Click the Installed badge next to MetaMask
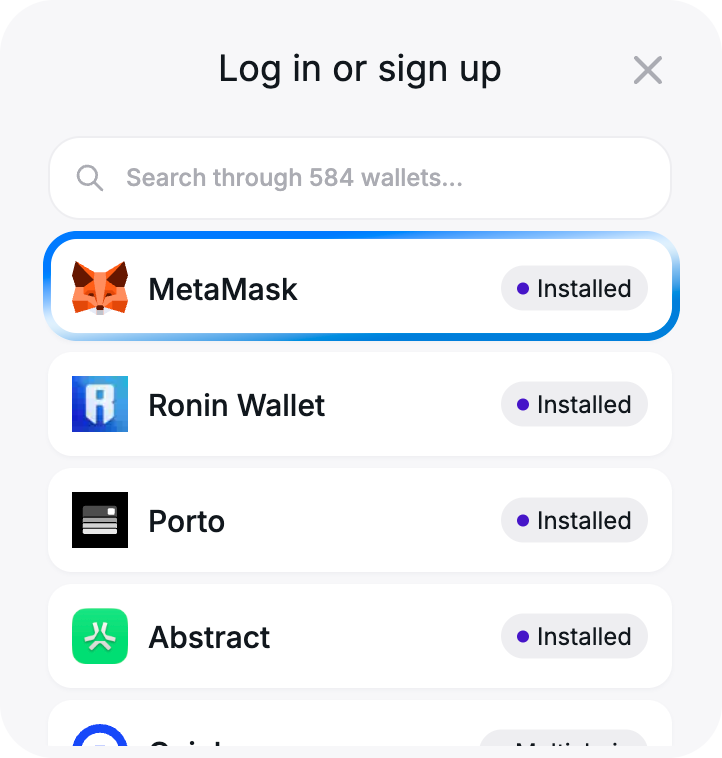722x758 pixels. point(574,288)
